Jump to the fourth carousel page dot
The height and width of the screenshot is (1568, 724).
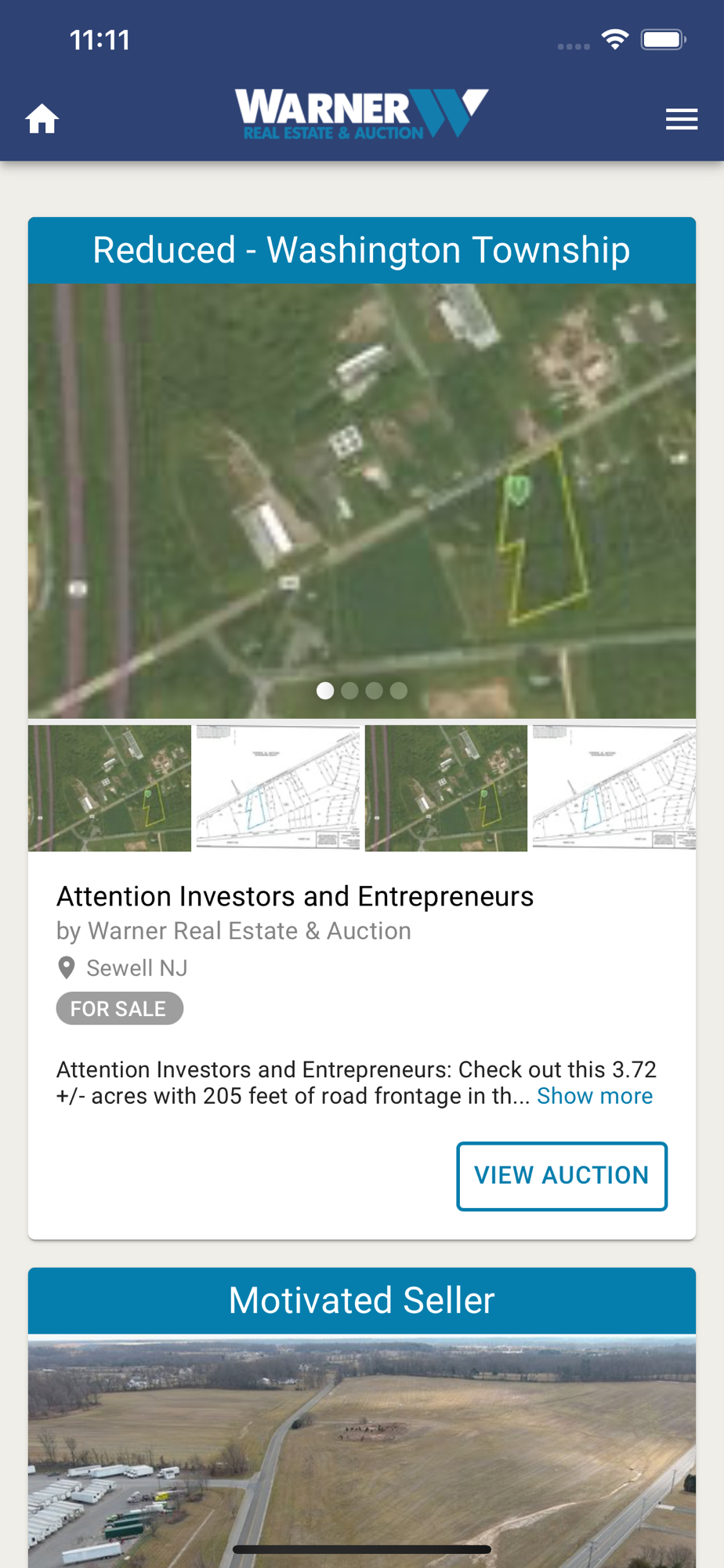[399, 691]
